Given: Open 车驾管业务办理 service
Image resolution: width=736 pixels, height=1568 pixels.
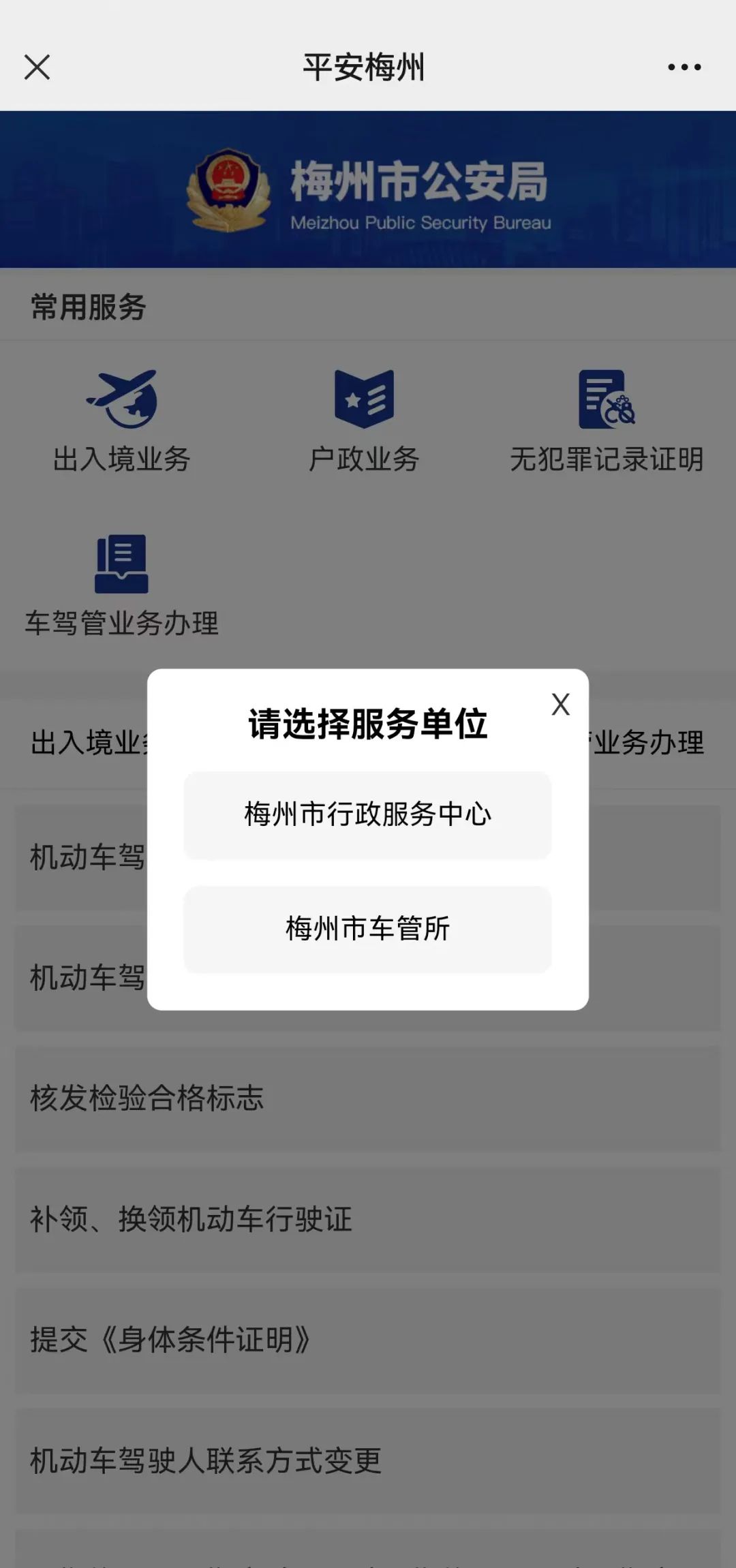Looking at the screenshot, I should (x=122, y=586).
